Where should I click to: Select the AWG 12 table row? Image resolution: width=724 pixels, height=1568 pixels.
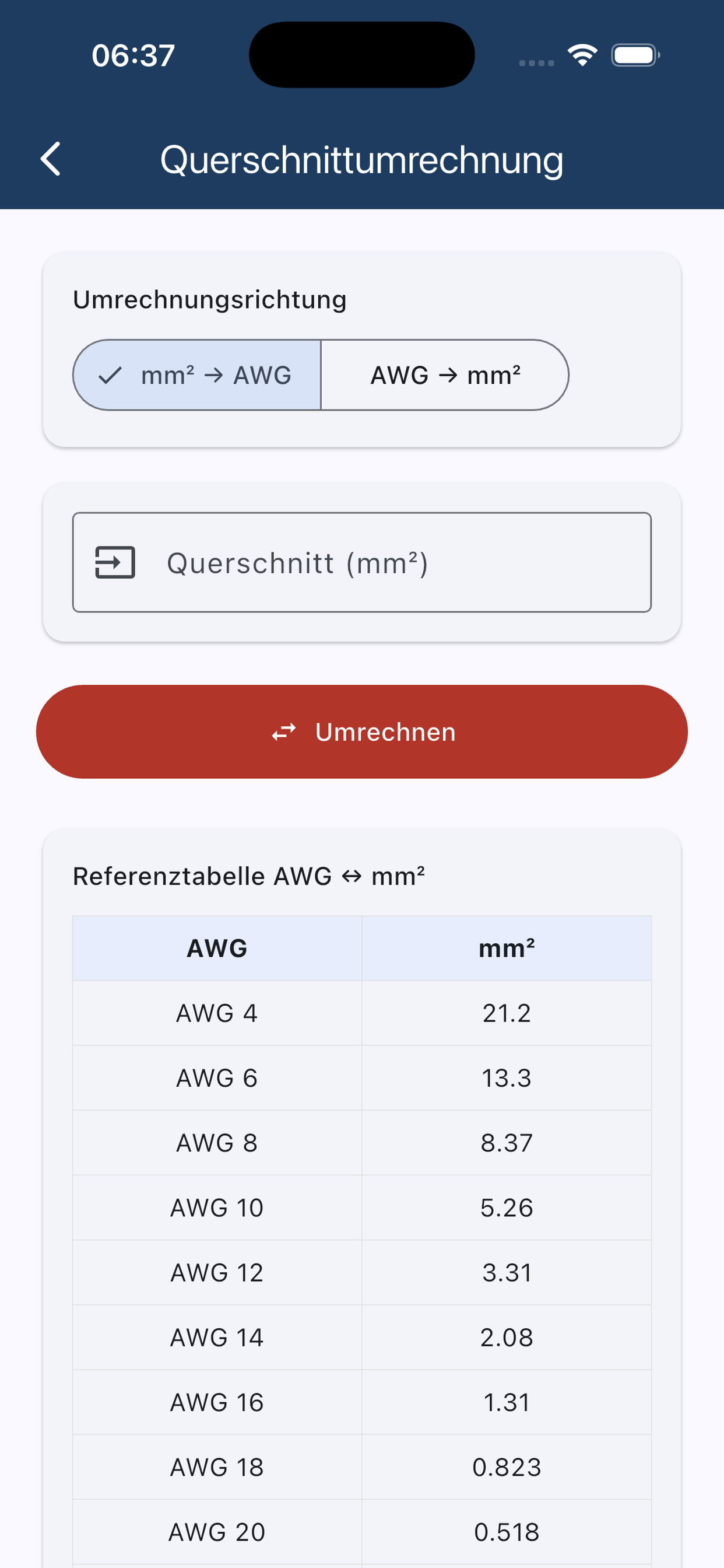(x=362, y=1272)
